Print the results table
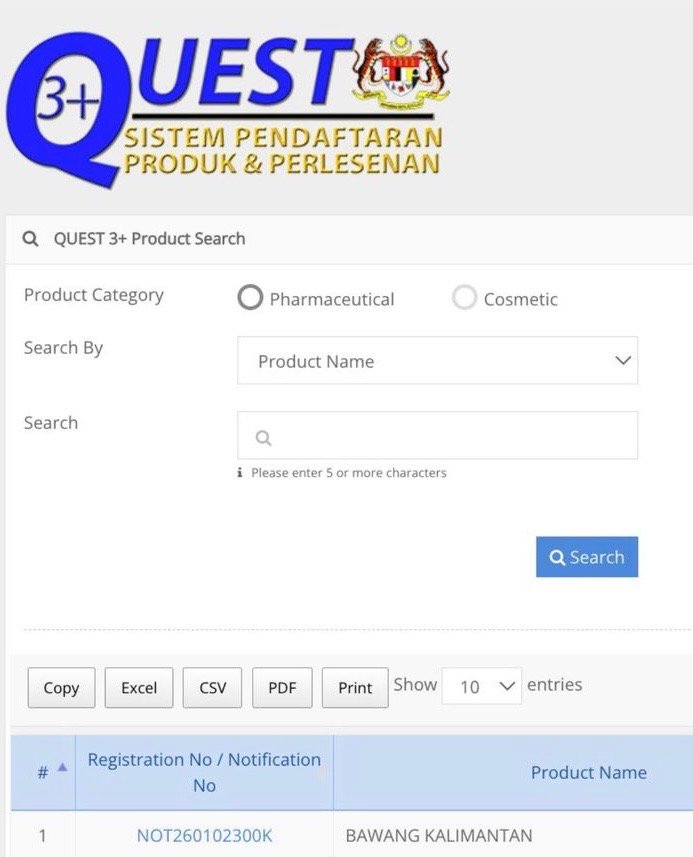This screenshot has width=693, height=857. click(355, 688)
